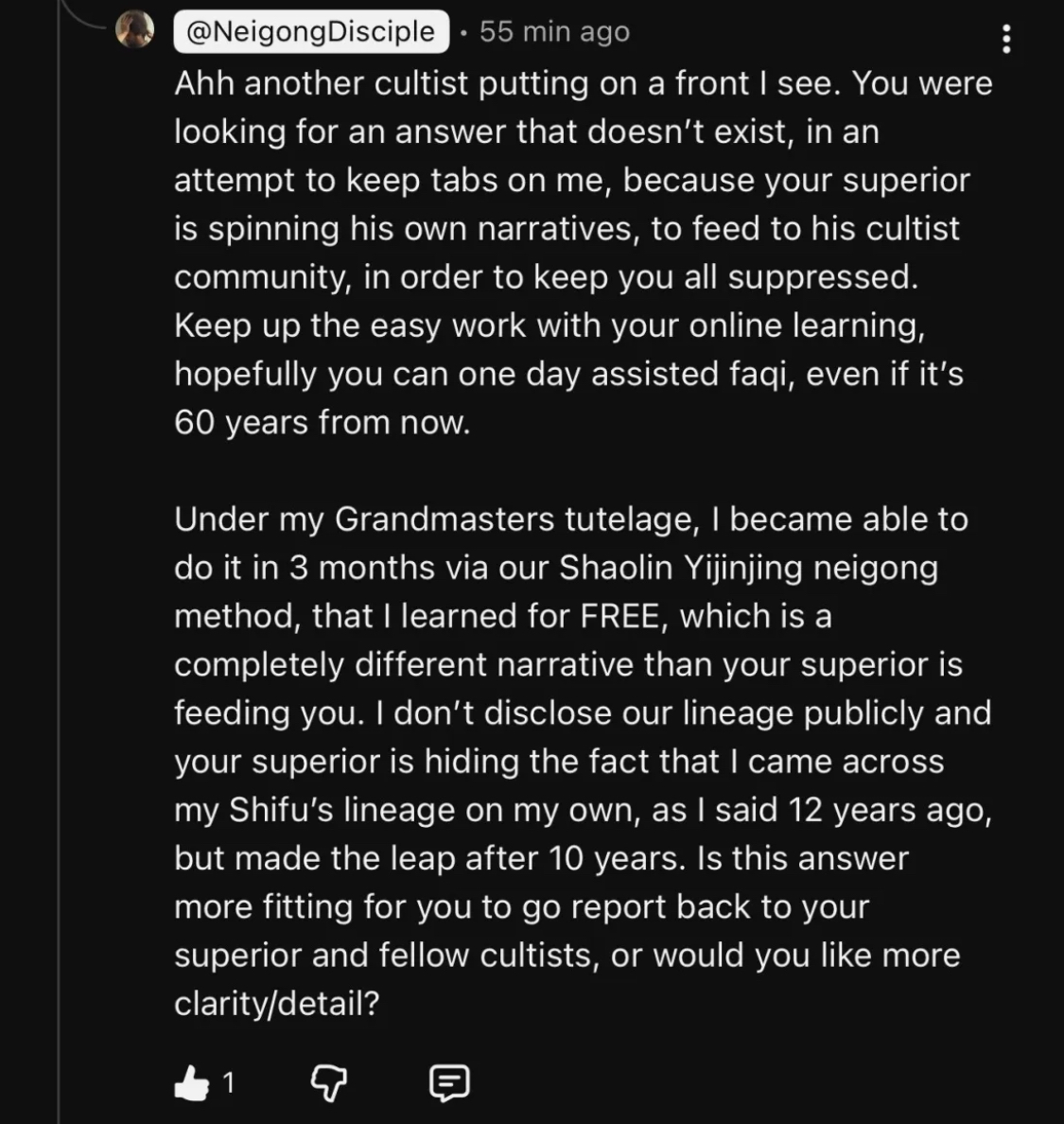1064x1124 pixels.
Task: Open the comment's three-dot overflow menu
Action: click(1006, 39)
